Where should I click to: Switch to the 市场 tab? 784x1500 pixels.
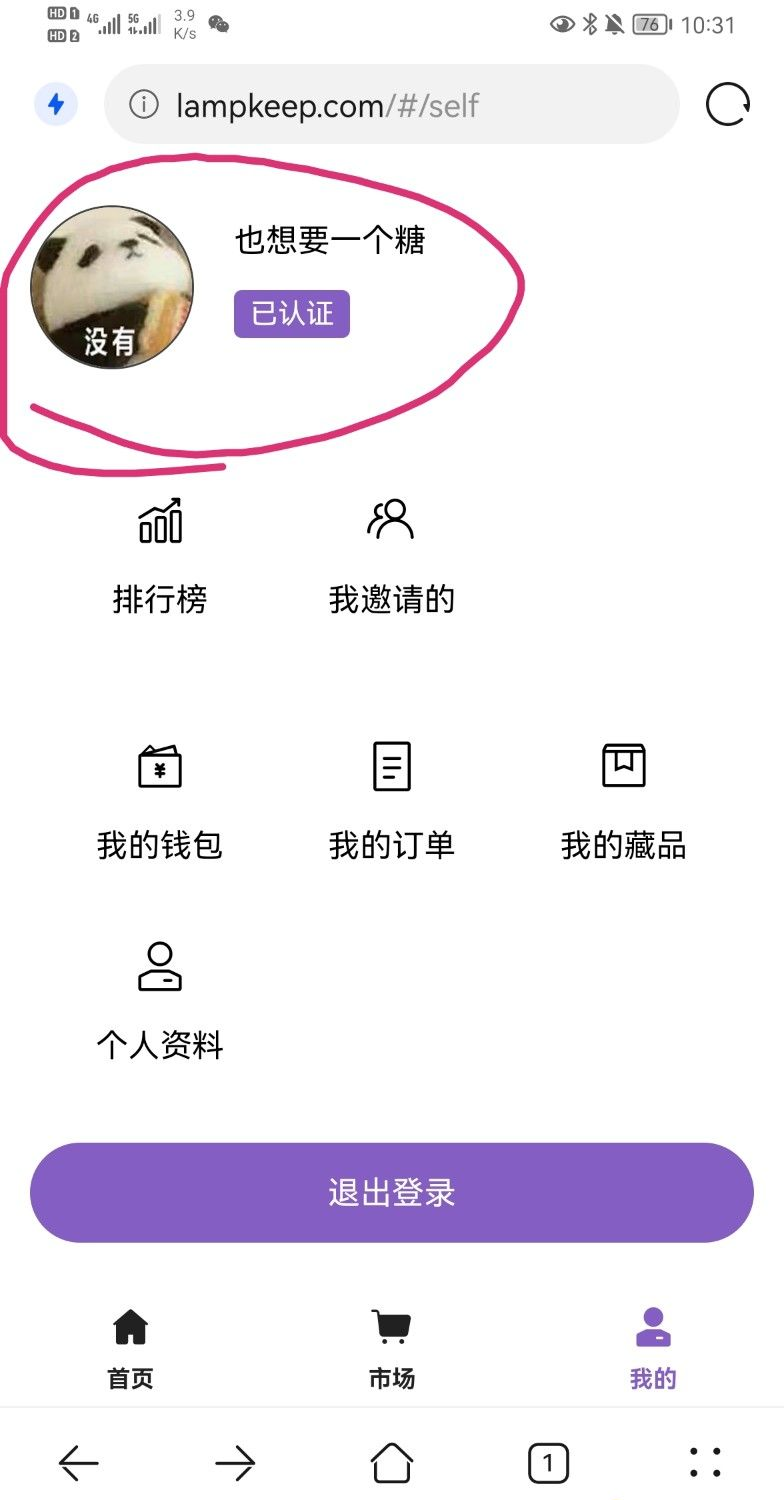tap(391, 1349)
